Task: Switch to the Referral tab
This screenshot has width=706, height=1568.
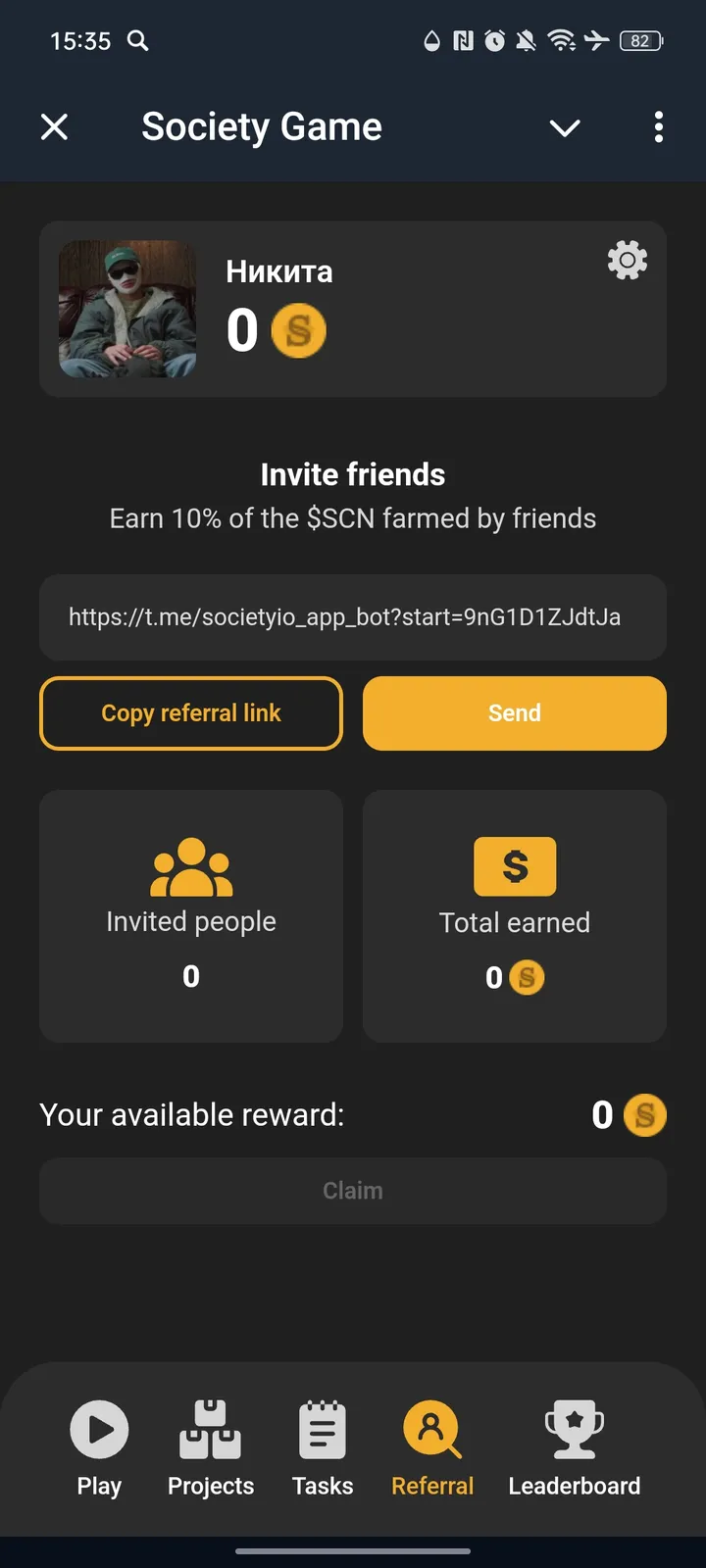Action: (x=432, y=1450)
